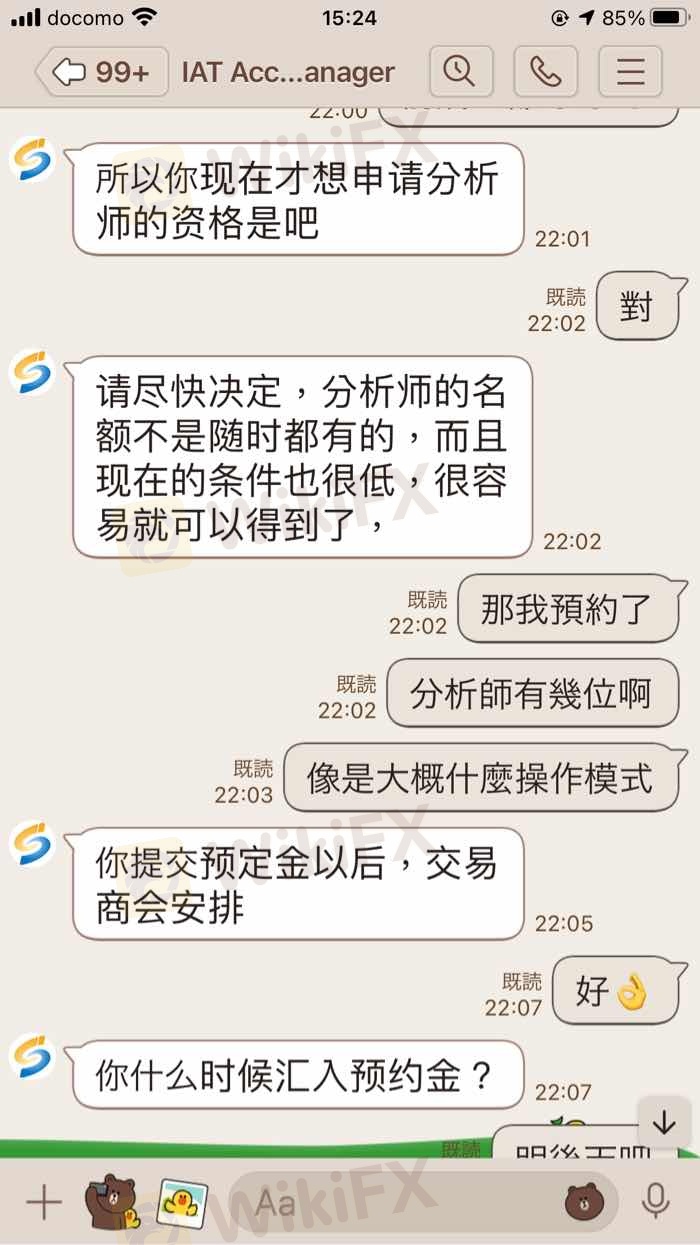Jump to the latest message
Viewport: 700px width, 1245px height.
(x=664, y=1122)
